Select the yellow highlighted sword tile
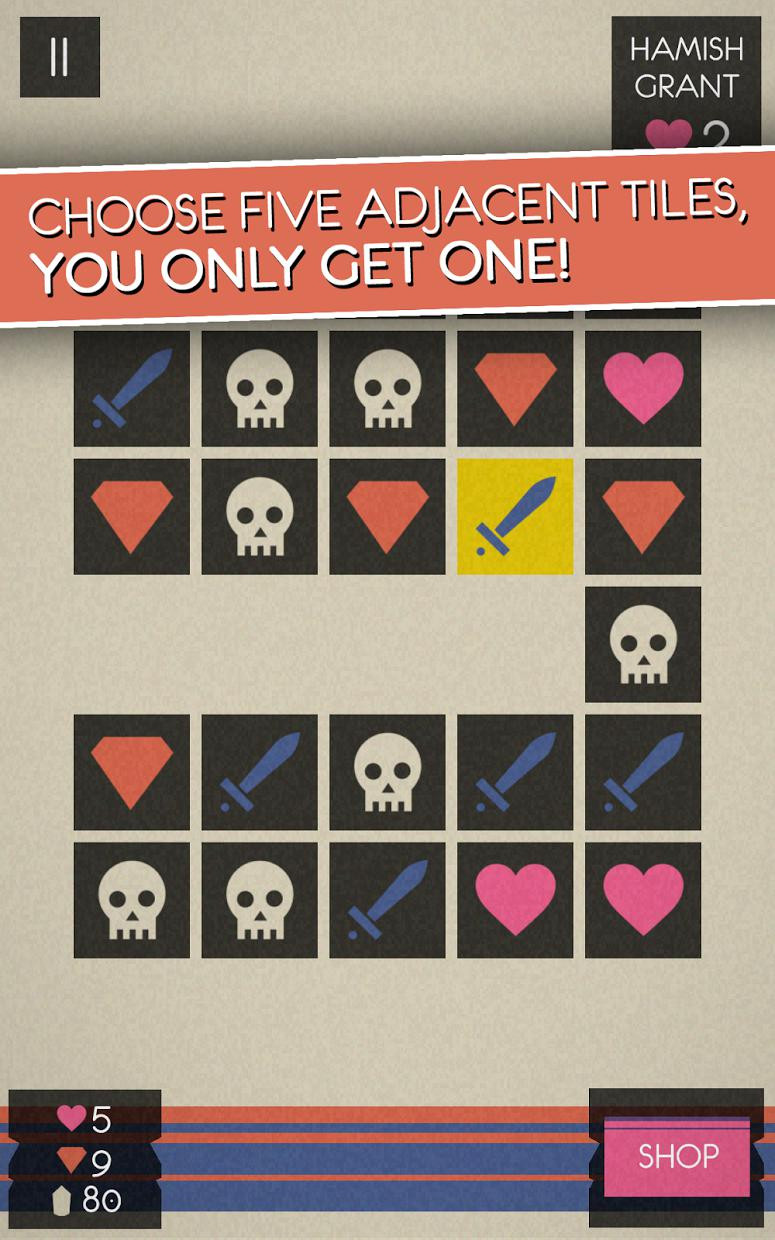Screen dimensions: 775x1240 click(x=515, y=516)
